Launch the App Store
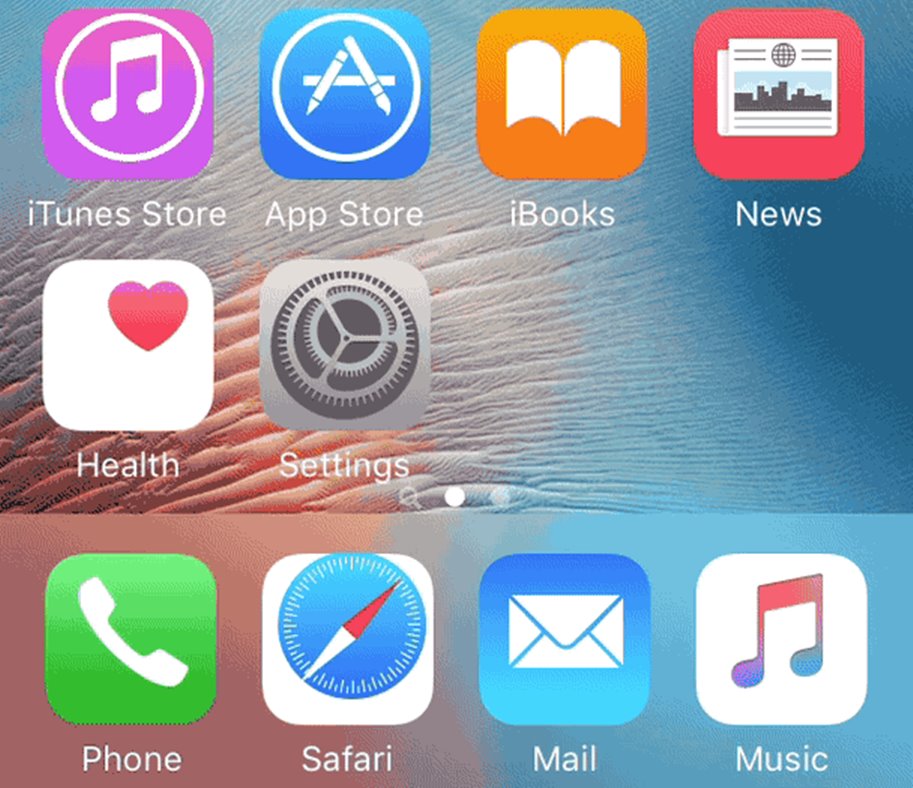Viewport: 913px width, 788px height. tap(344, 95)
